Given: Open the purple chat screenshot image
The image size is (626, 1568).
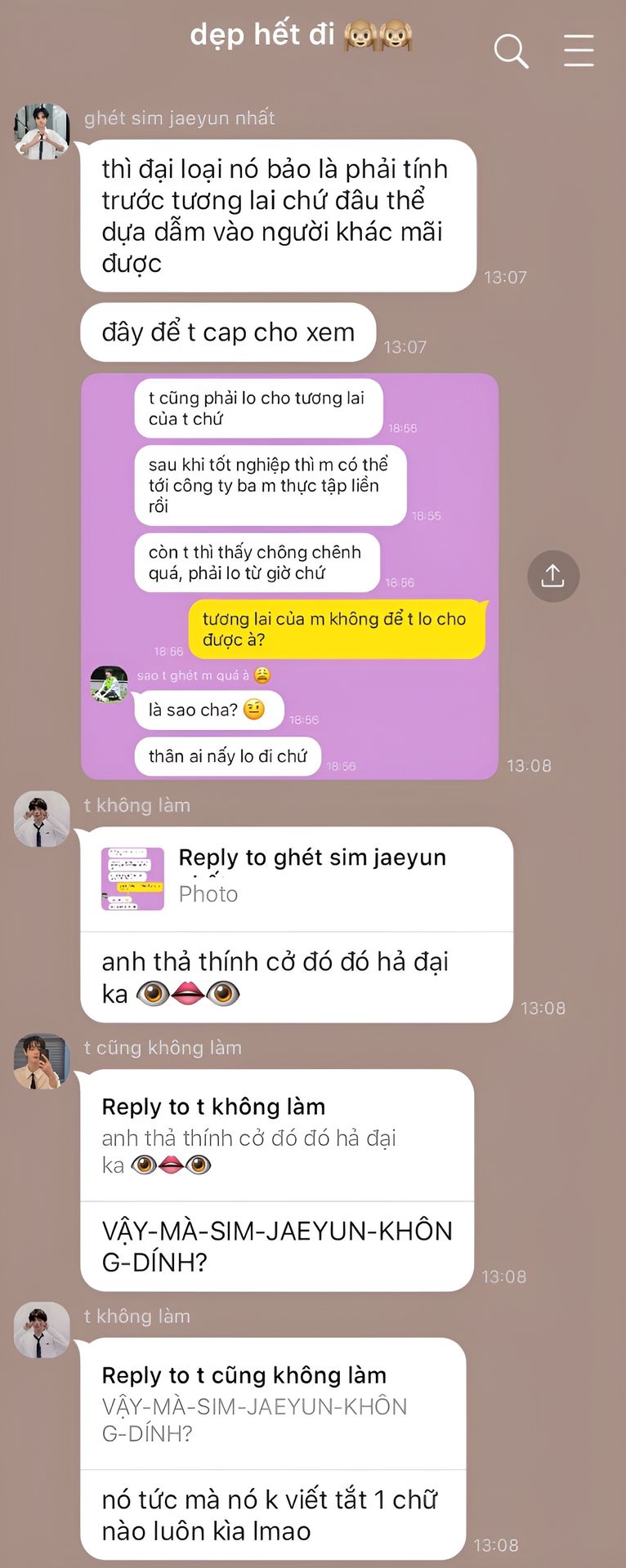Looking at the screenshot, I should [x=289, y=576].
